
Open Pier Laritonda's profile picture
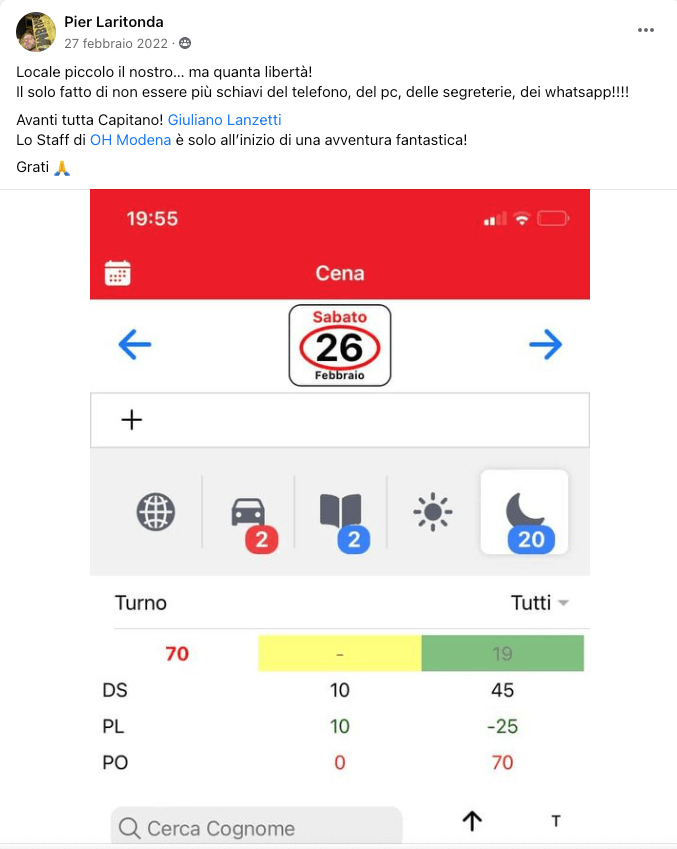(36, 32)
